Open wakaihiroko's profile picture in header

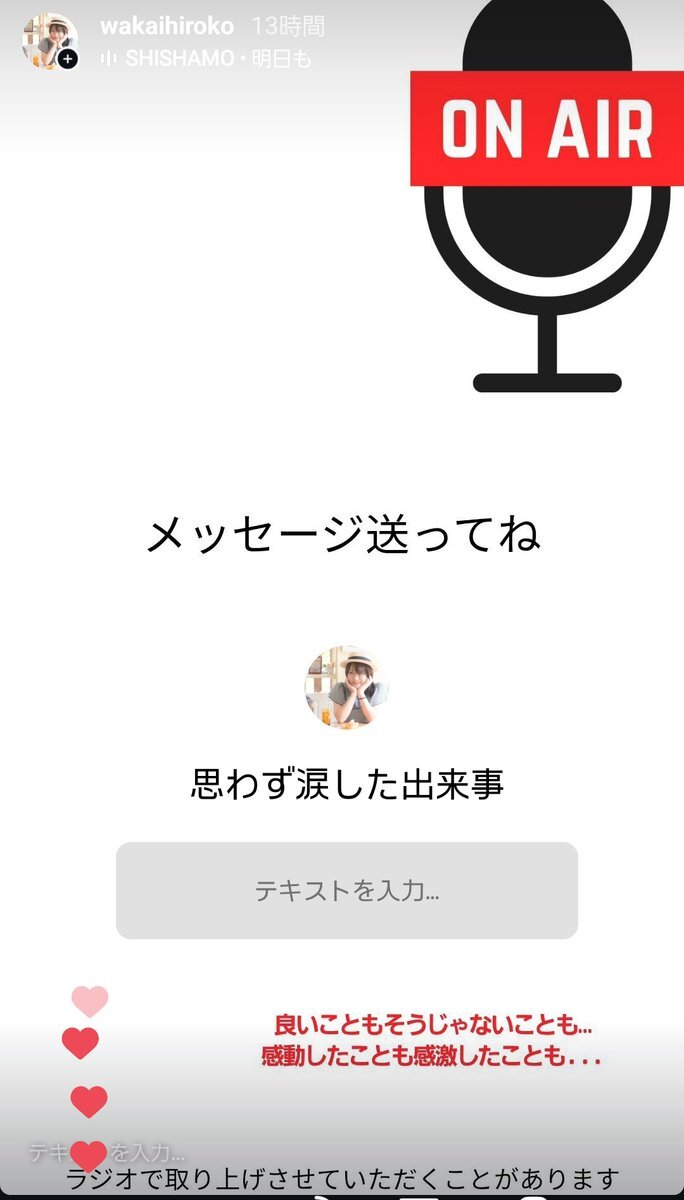pos(49,41)
